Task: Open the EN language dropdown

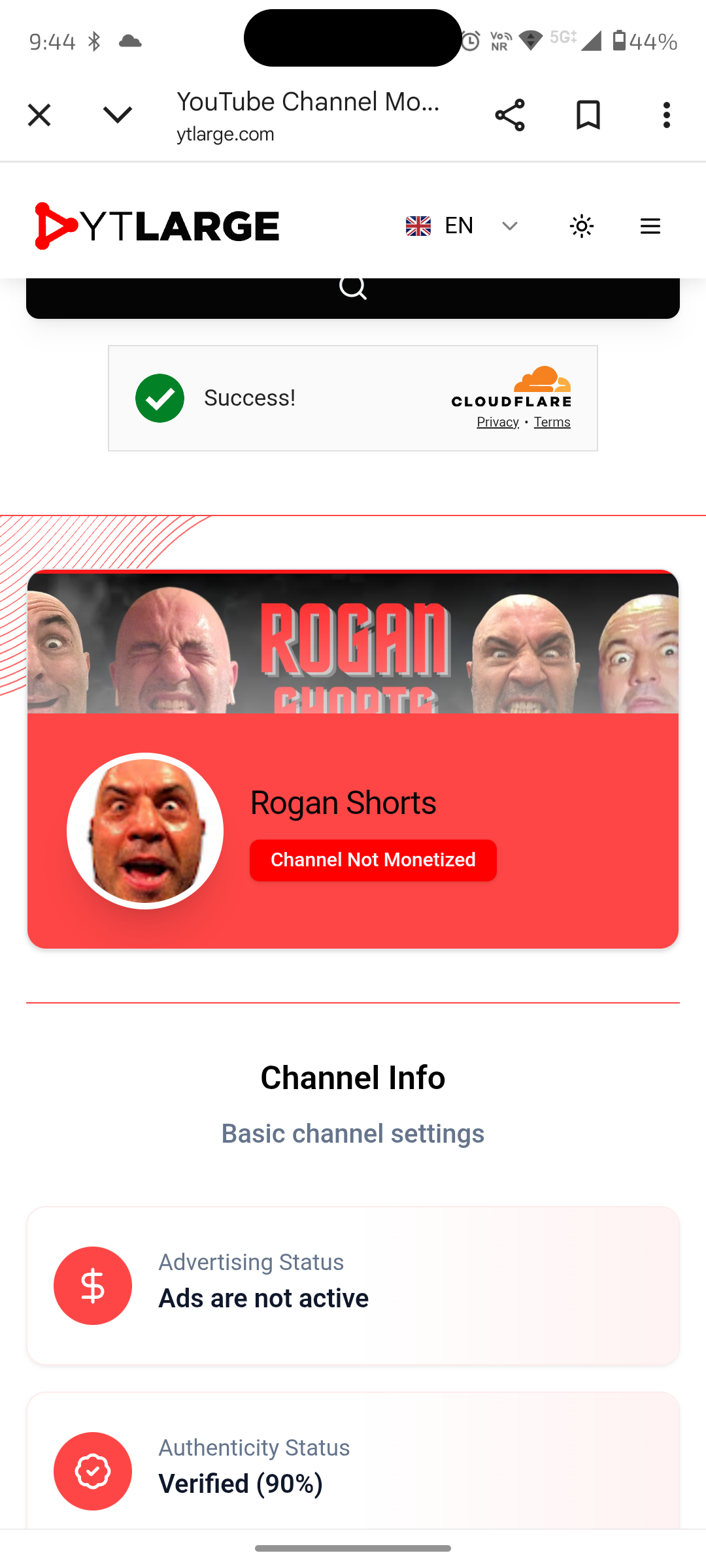Action: coord(509,226)
